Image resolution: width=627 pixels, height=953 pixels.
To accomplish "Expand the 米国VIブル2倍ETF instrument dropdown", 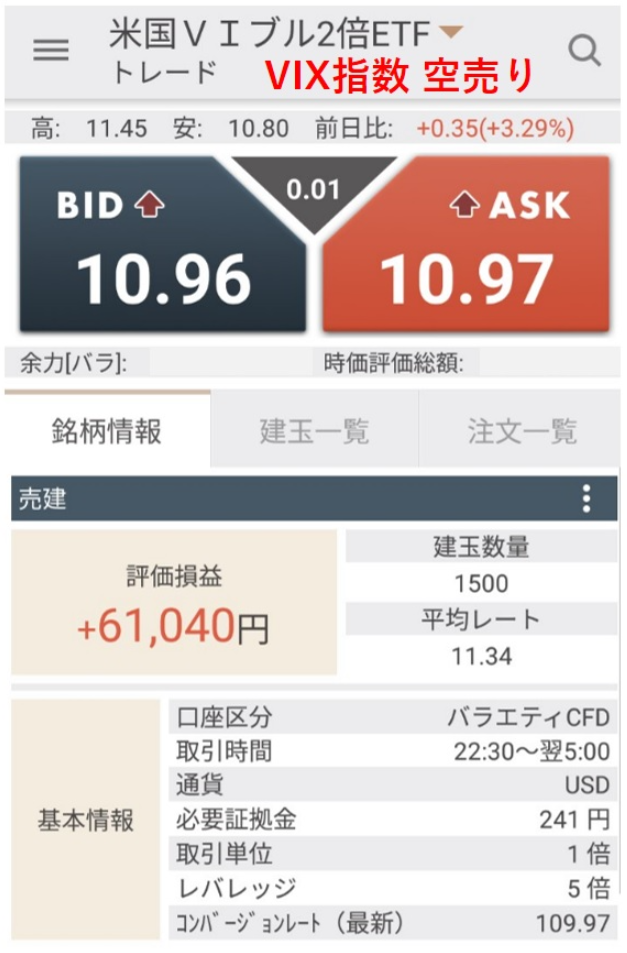I will (451, 33).
